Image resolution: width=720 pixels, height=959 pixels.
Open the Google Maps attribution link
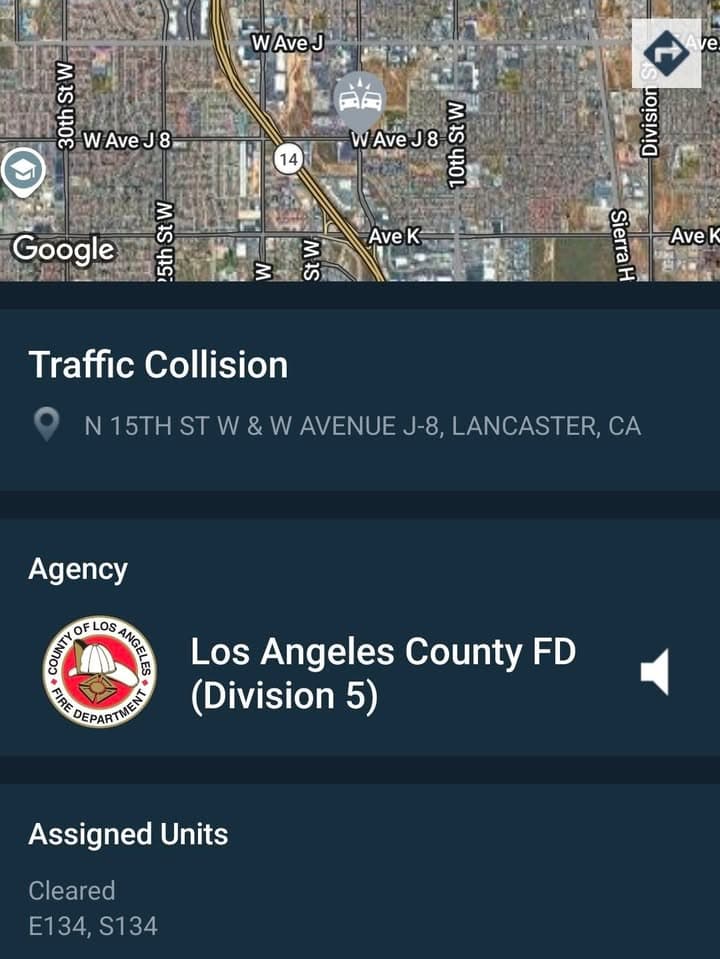(x=63, y=250)
